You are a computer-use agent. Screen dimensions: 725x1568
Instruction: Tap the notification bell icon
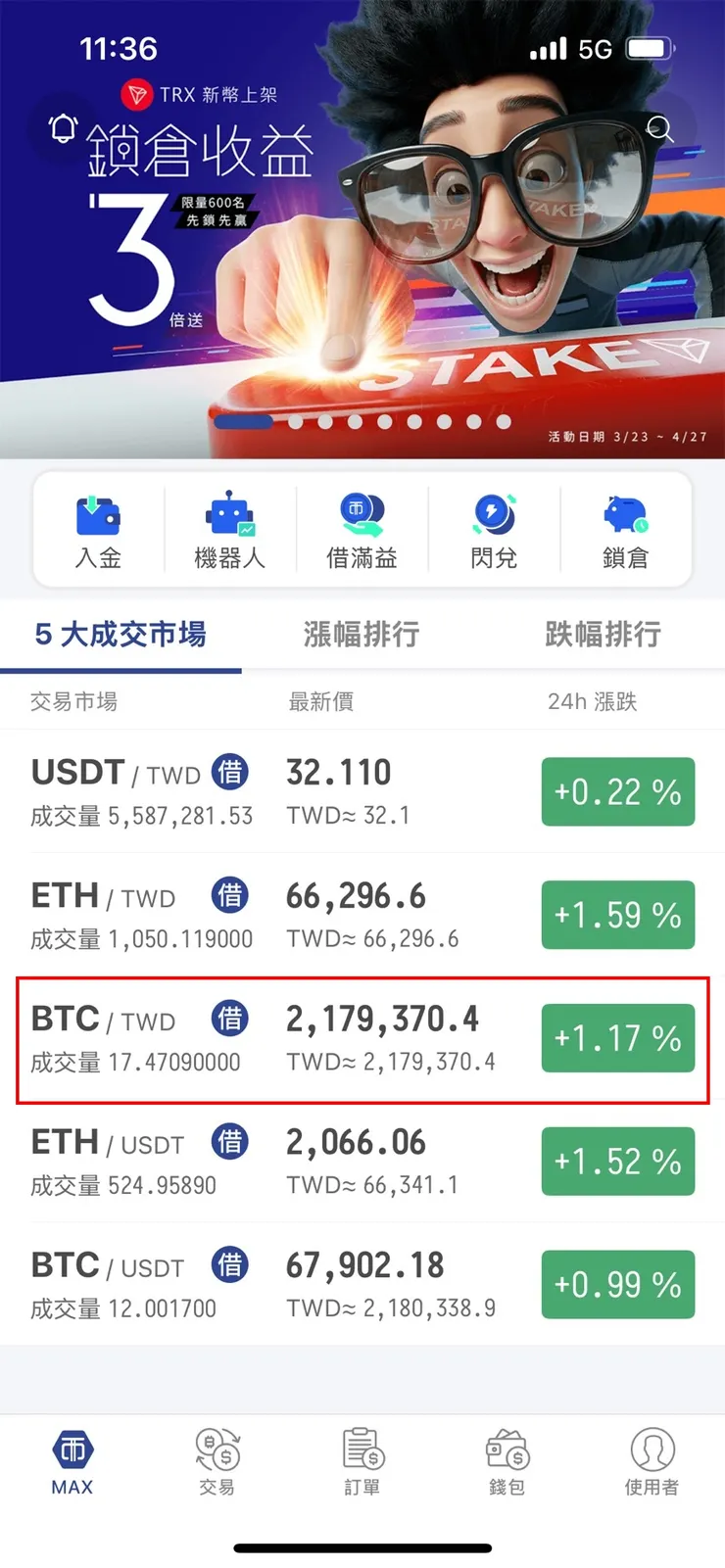point(65,129)
